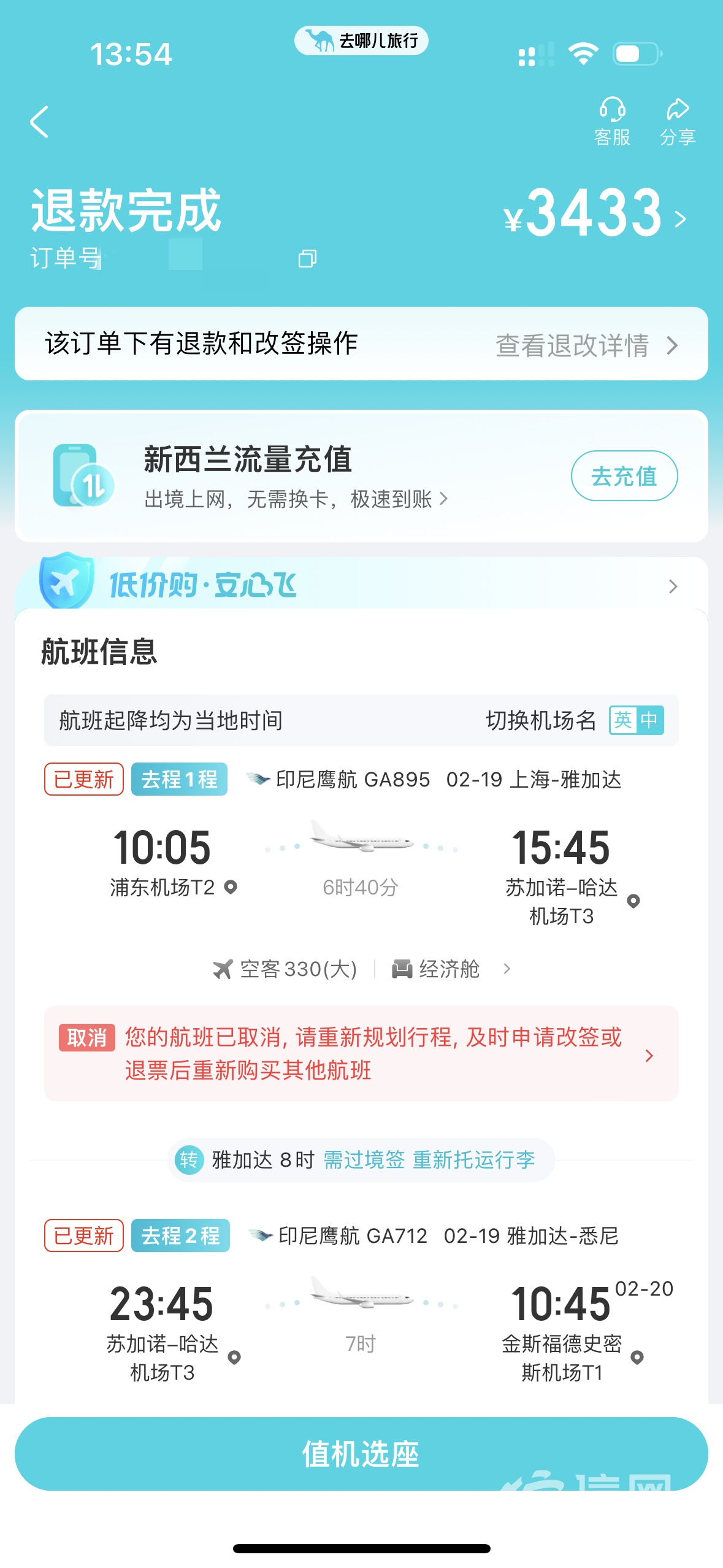Expand 空客330 经济舱 cabin details
Image resolution: width=723 pixels, height=1568 pixels.
pyautogui.click(x=361, y=969)
